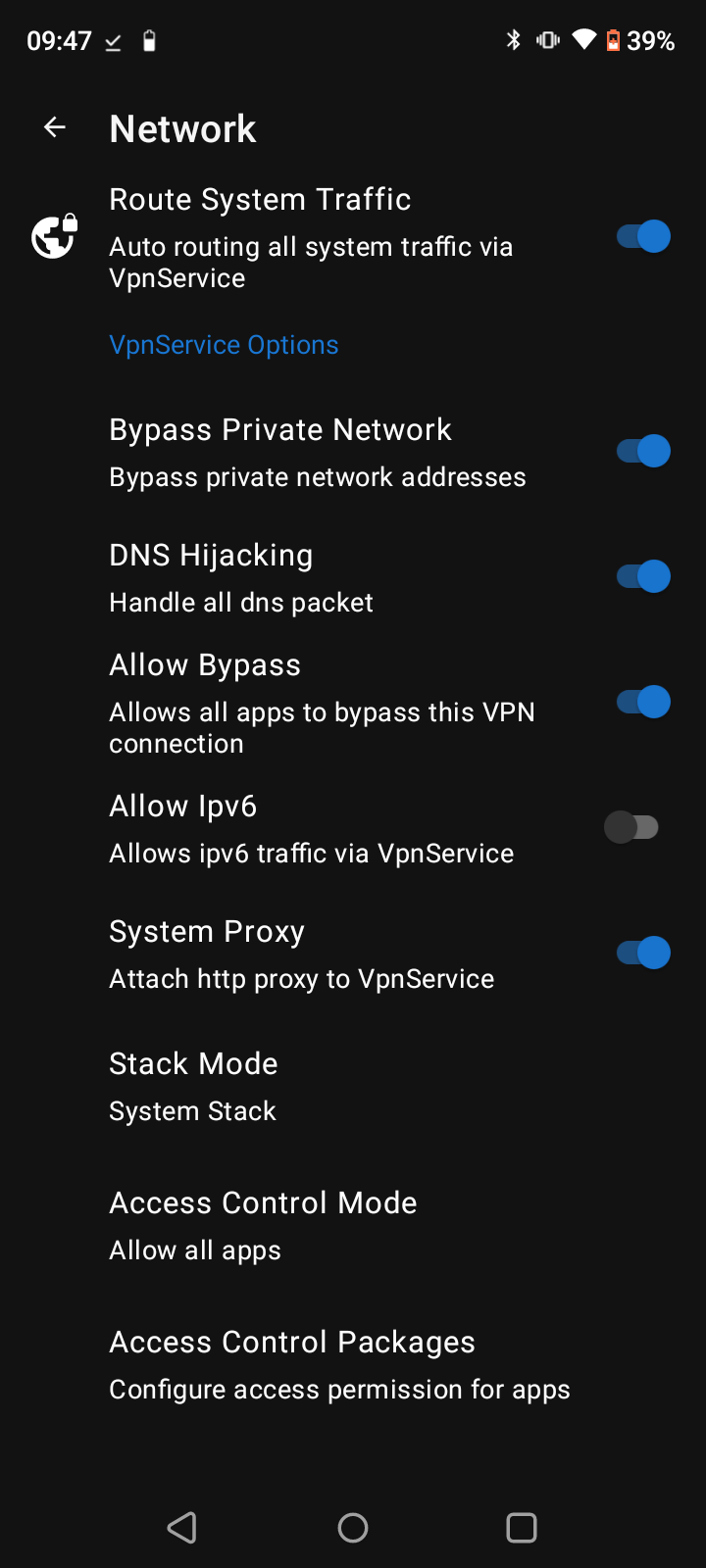
Task: Open Stack Mode setting
Action: coord(353,1087)
